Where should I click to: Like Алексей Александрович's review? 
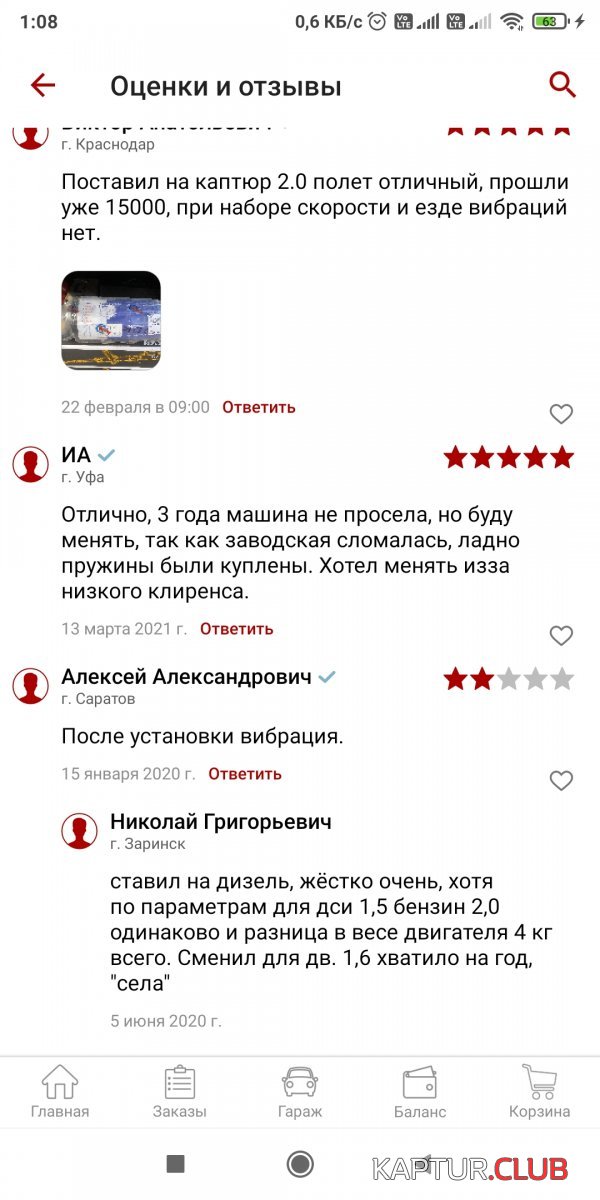(x=562, y=780)
